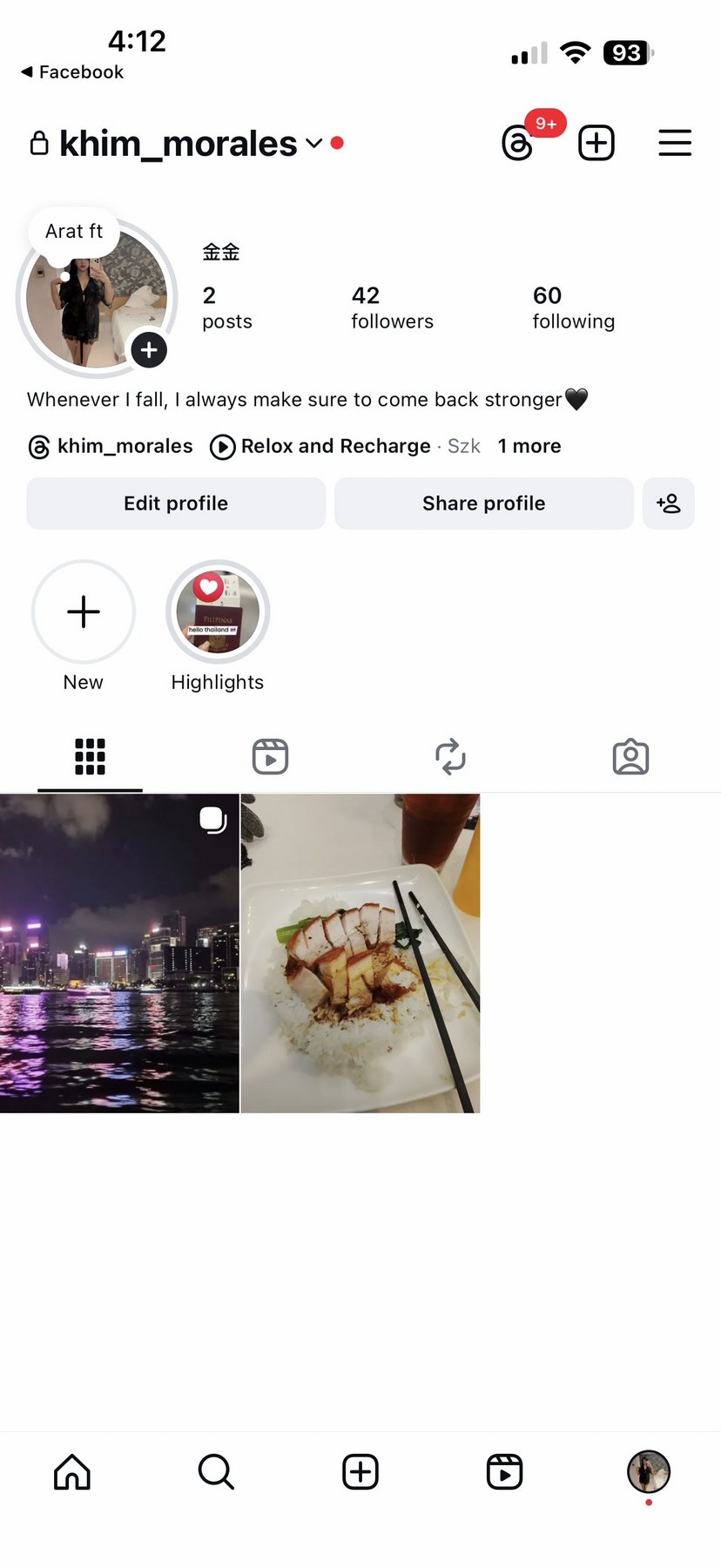Image resolution: width=721 pixels, height=1568 pixels.
Task: Open Threads from the top bar
Action: 518,144
